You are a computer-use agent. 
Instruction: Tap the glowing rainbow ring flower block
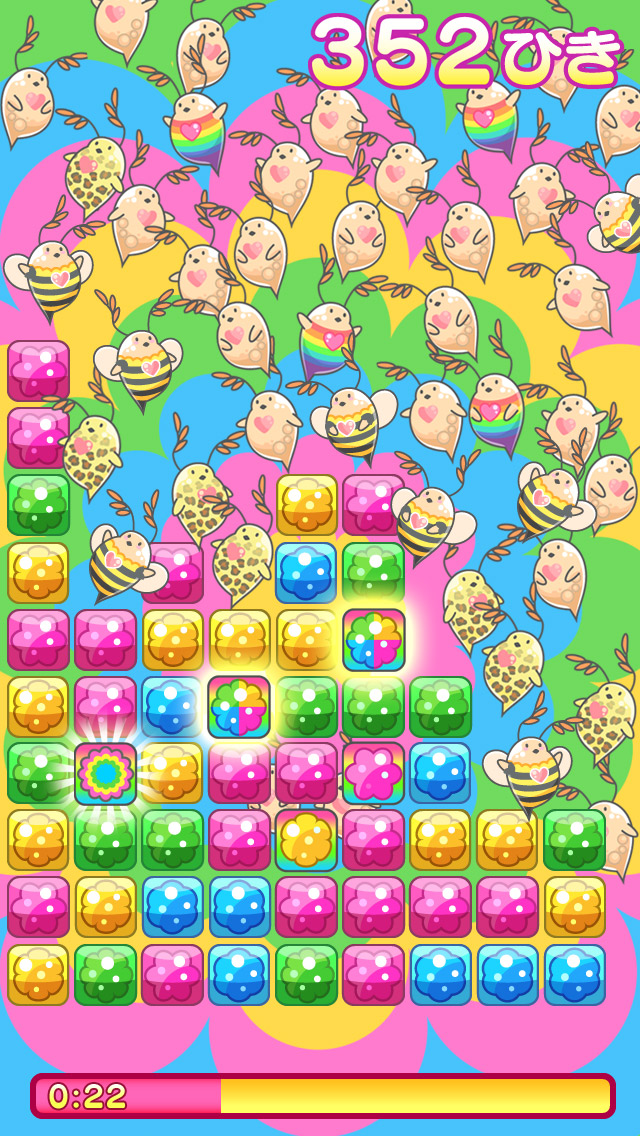tap(105, 773)
